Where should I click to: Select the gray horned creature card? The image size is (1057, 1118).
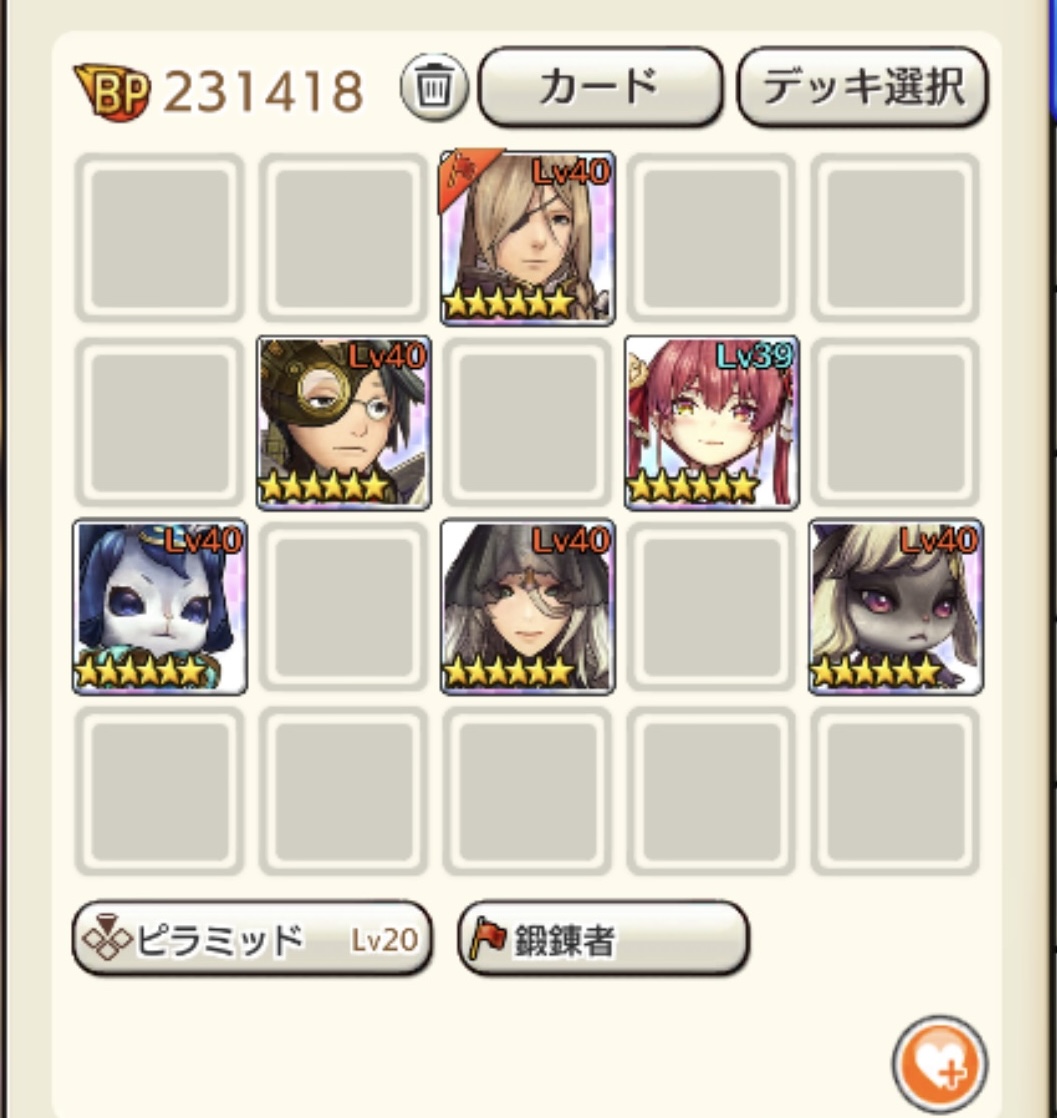pyautogui.click(x=895, y=606)
